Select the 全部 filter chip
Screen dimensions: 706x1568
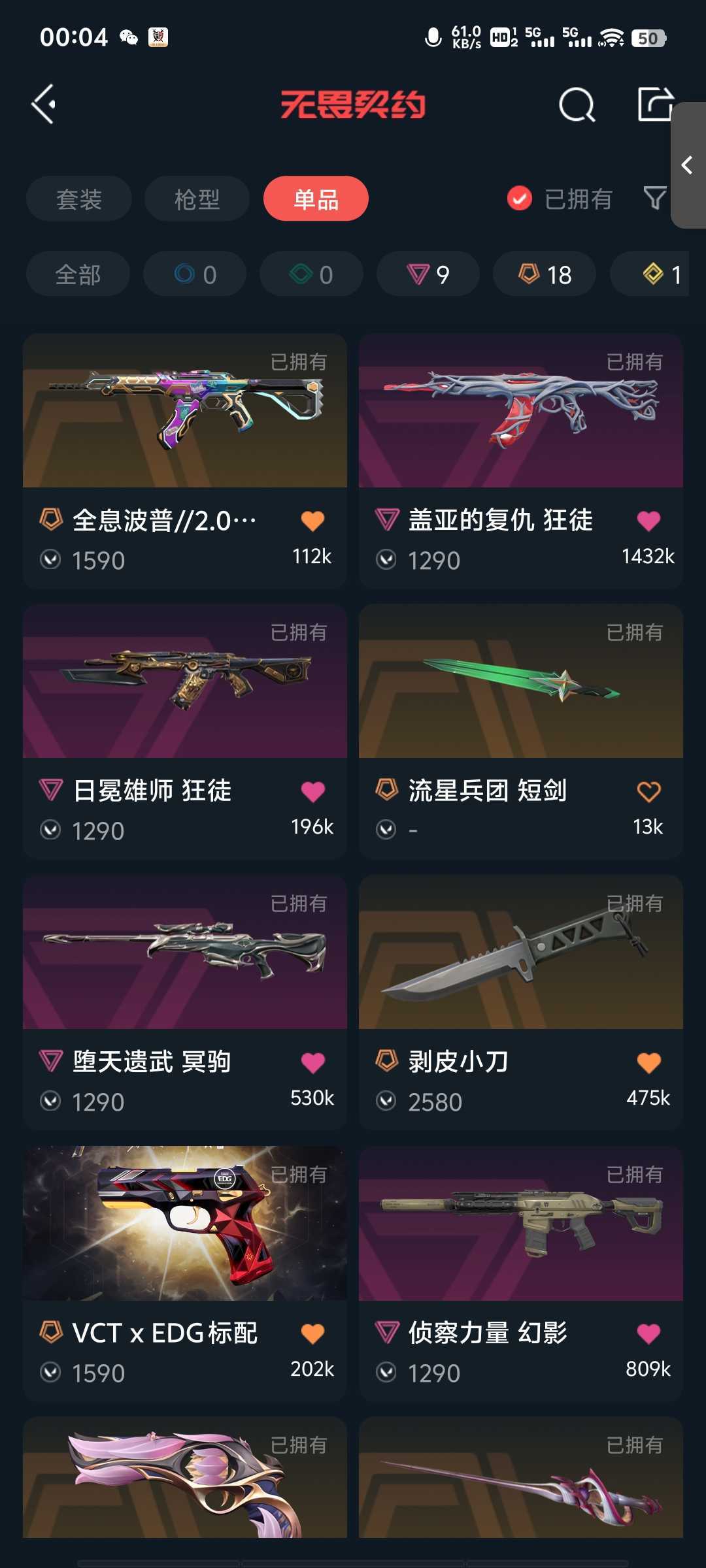78,274
